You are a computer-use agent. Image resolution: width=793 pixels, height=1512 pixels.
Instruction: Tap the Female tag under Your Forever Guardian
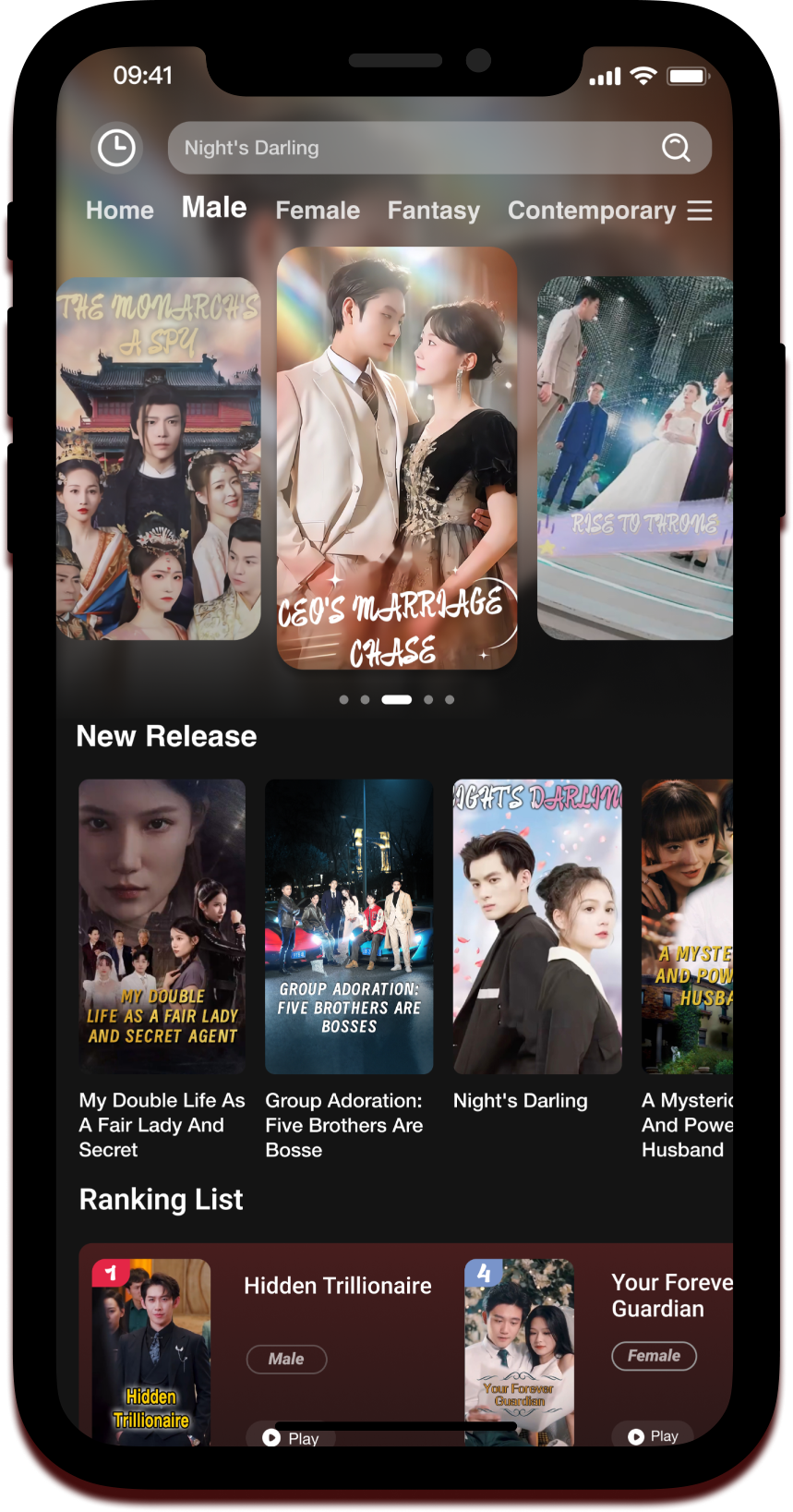point(654,1356)
